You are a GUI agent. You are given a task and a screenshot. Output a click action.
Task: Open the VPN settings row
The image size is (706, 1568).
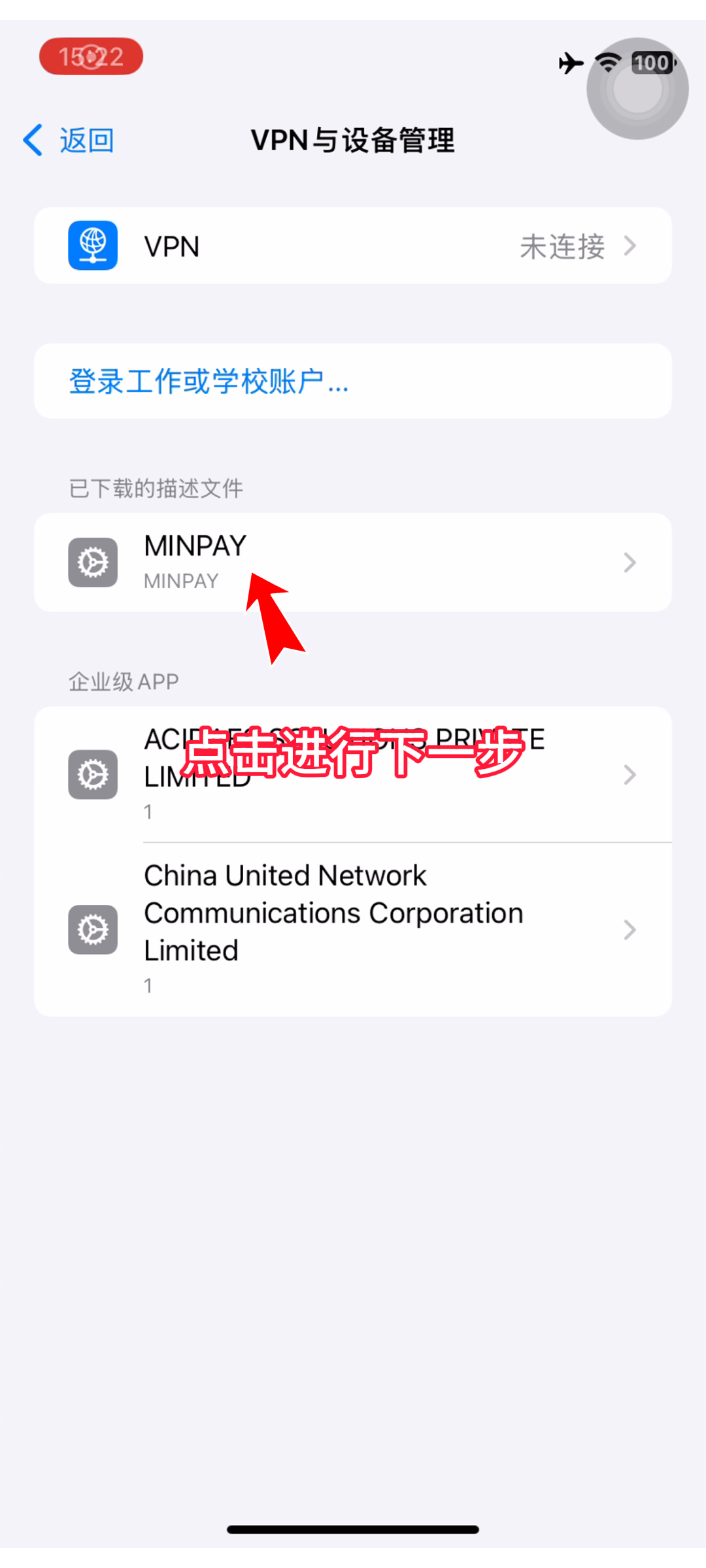353,246
